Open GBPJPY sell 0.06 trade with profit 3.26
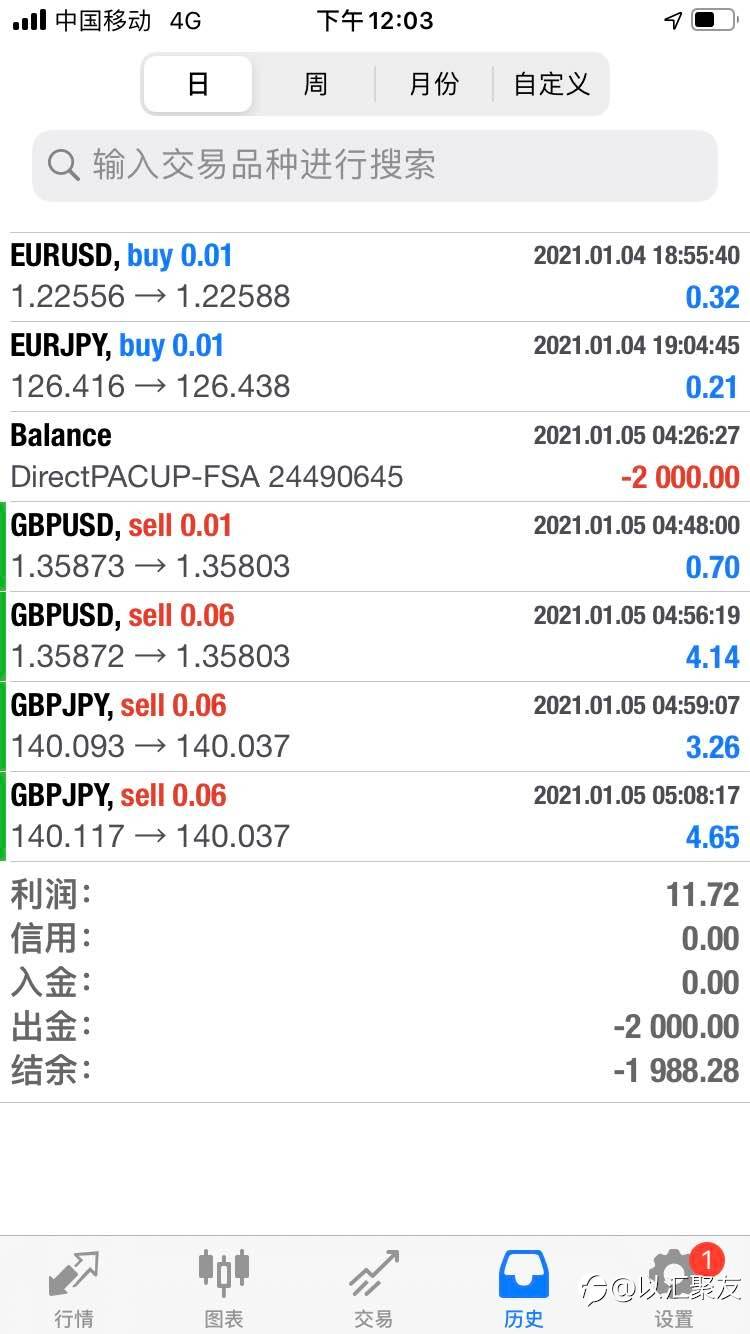This screenshot has width=750, height=1334. (x=375, y=727)
